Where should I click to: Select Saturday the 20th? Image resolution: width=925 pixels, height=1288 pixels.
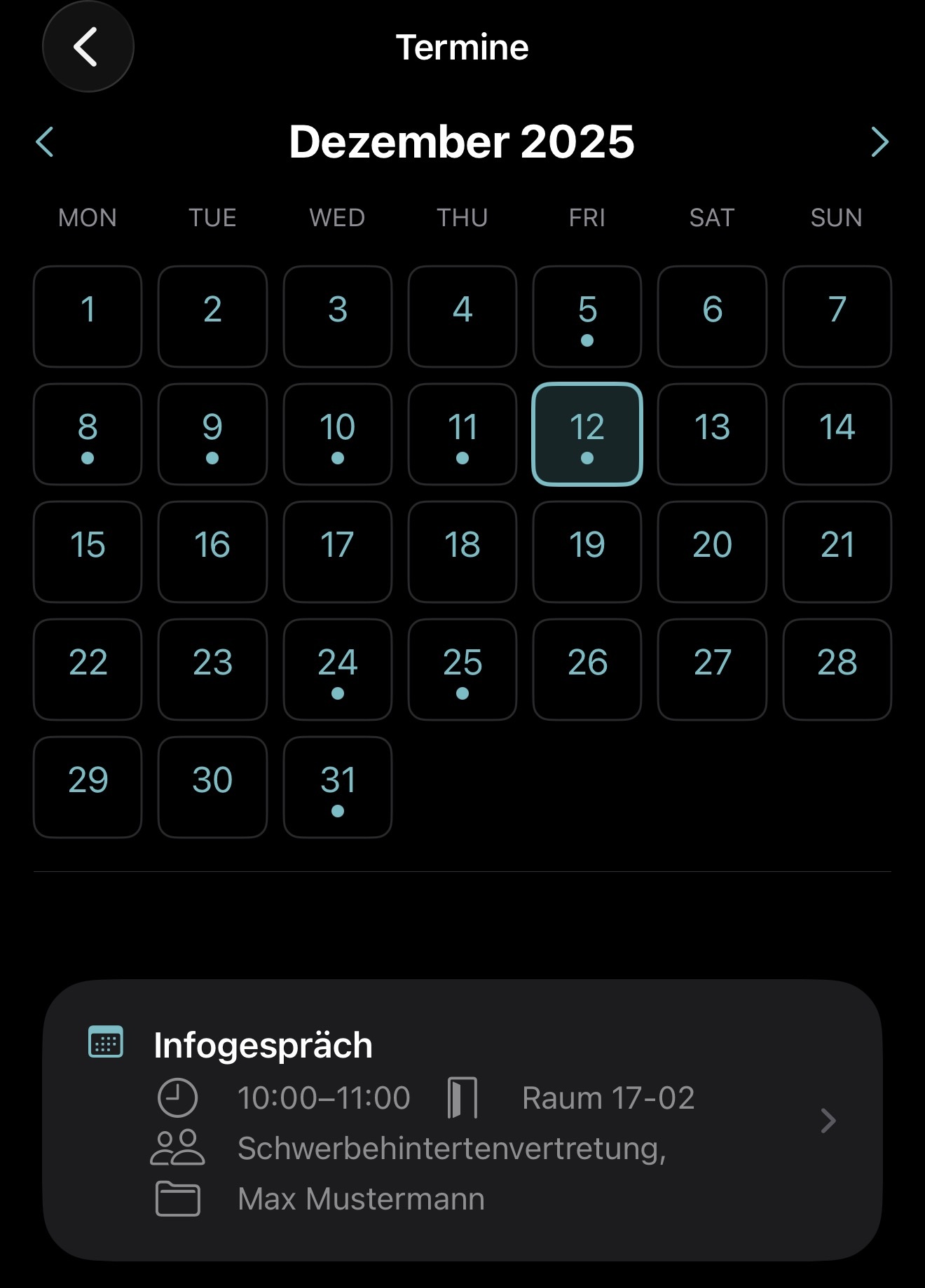(712, 552)
